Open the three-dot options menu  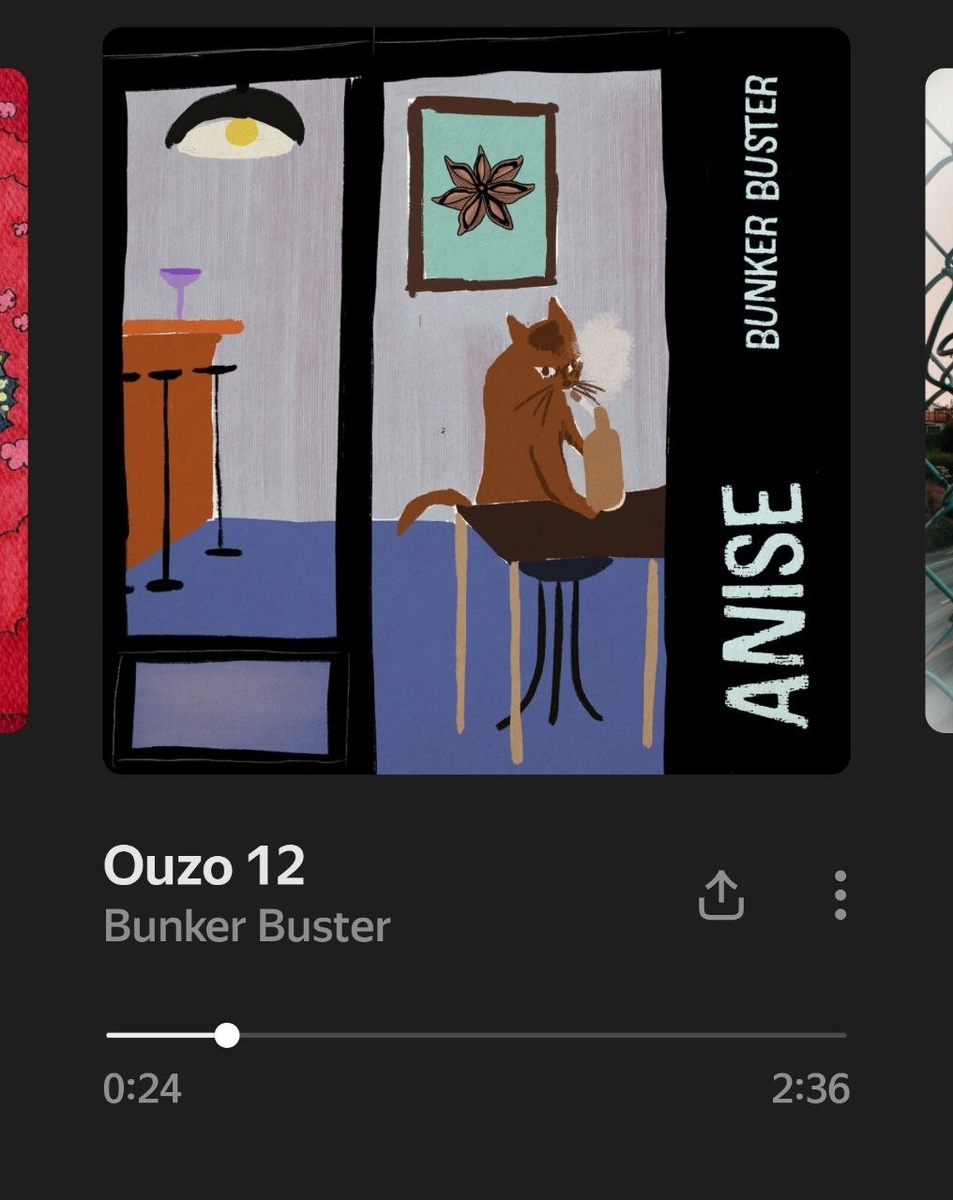[x=840, y=894]
